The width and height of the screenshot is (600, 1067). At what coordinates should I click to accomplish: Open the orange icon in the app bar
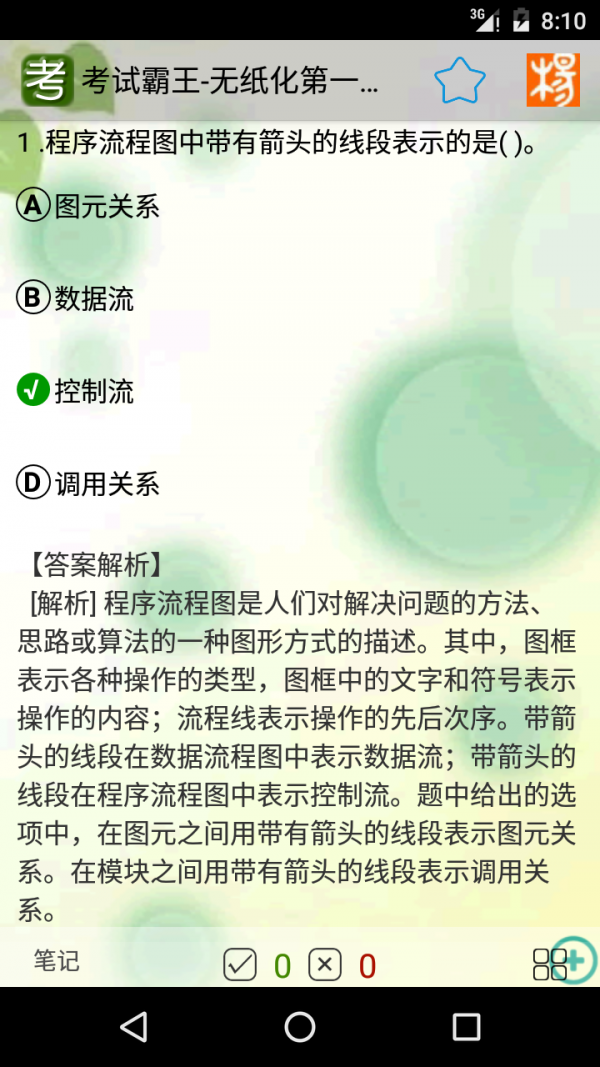click(553, 80)
